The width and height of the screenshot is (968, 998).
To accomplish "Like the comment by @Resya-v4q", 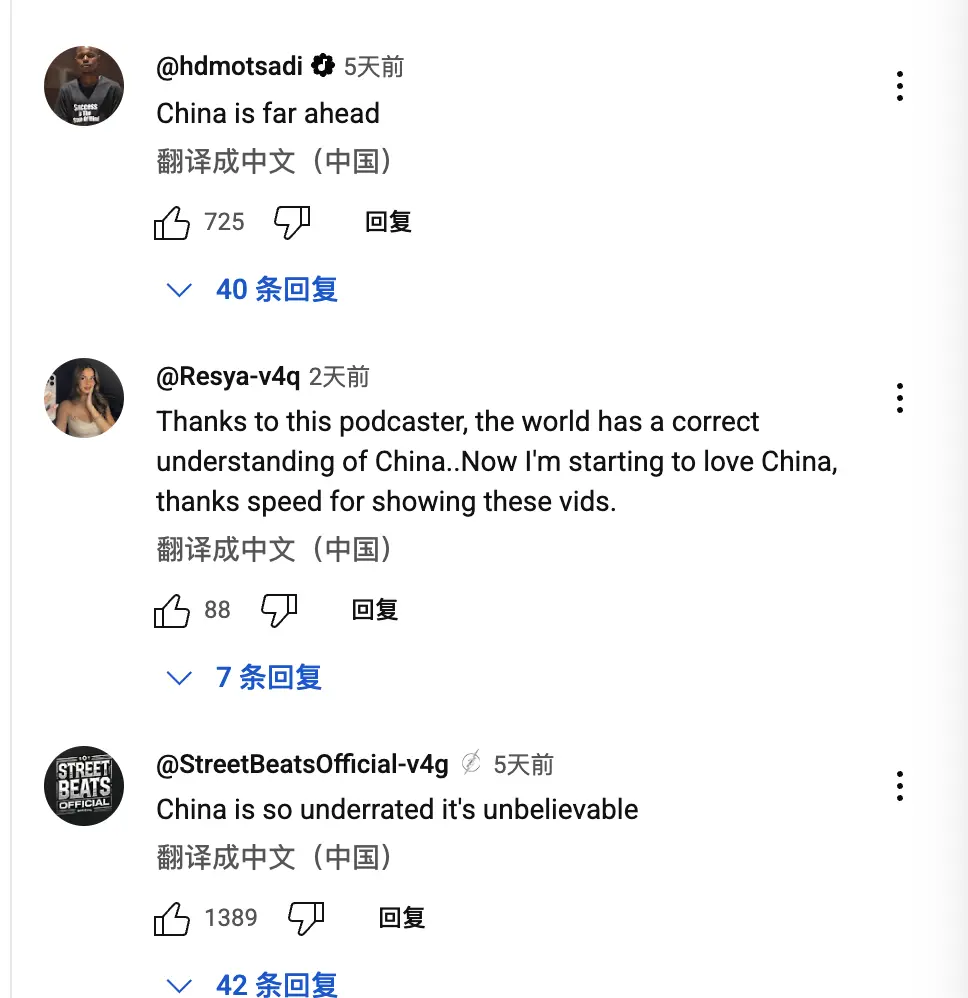I will point(172,610).
